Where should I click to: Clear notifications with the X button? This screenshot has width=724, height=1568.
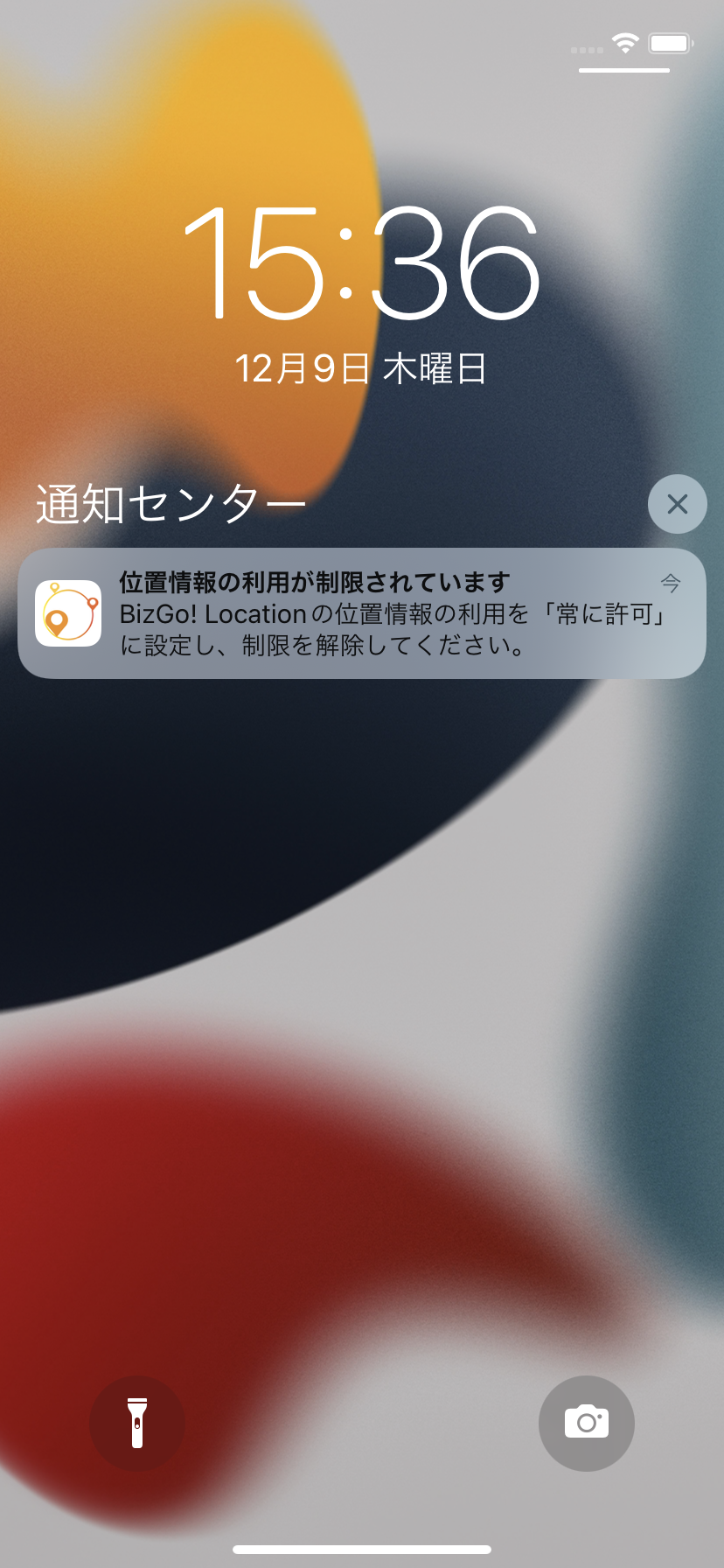tap(677, 504)
